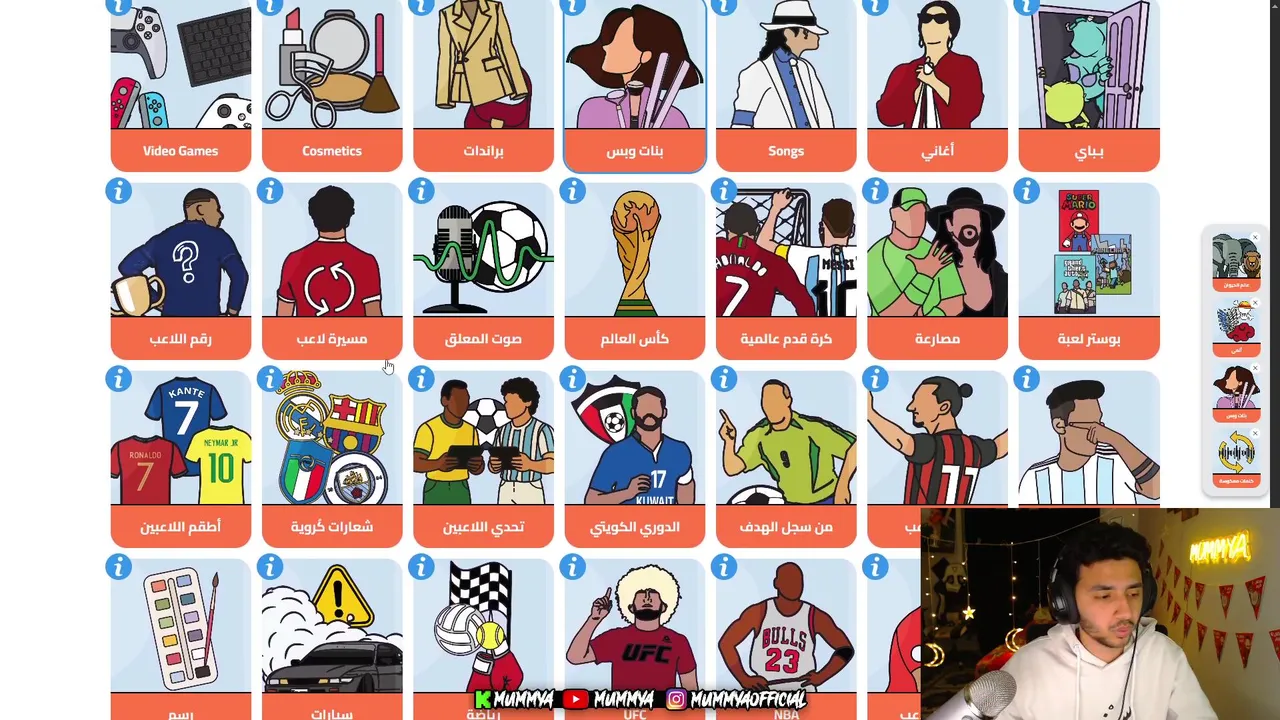Remove بنات وبس from the selected sidebar
This screenshot has height=720, width=1280.
click(x=1256, y=368)
